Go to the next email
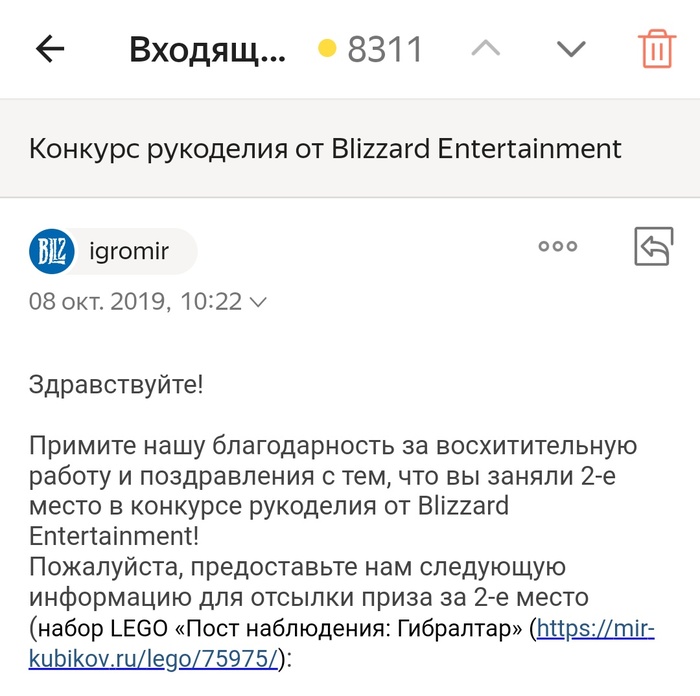Image resolution: width=700 pixels, height=696 pixels. [x=570, y=49]
